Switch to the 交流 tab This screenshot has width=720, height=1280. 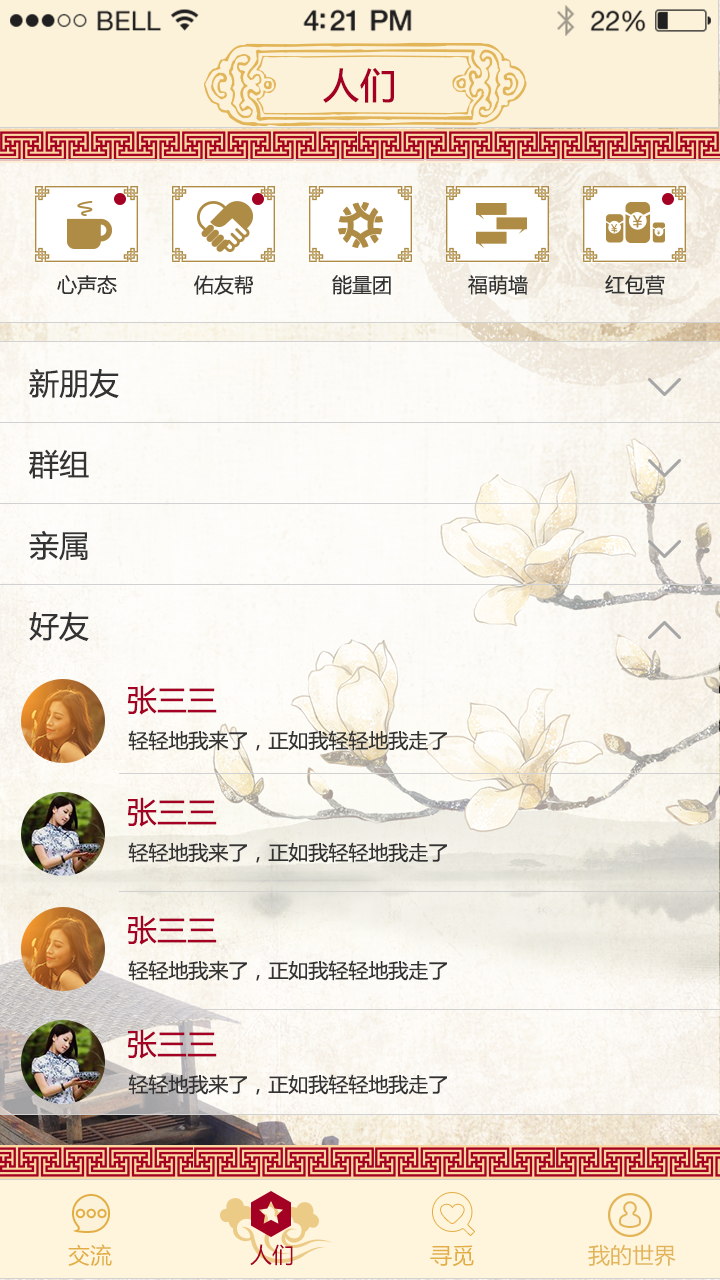coord(90,1230)
